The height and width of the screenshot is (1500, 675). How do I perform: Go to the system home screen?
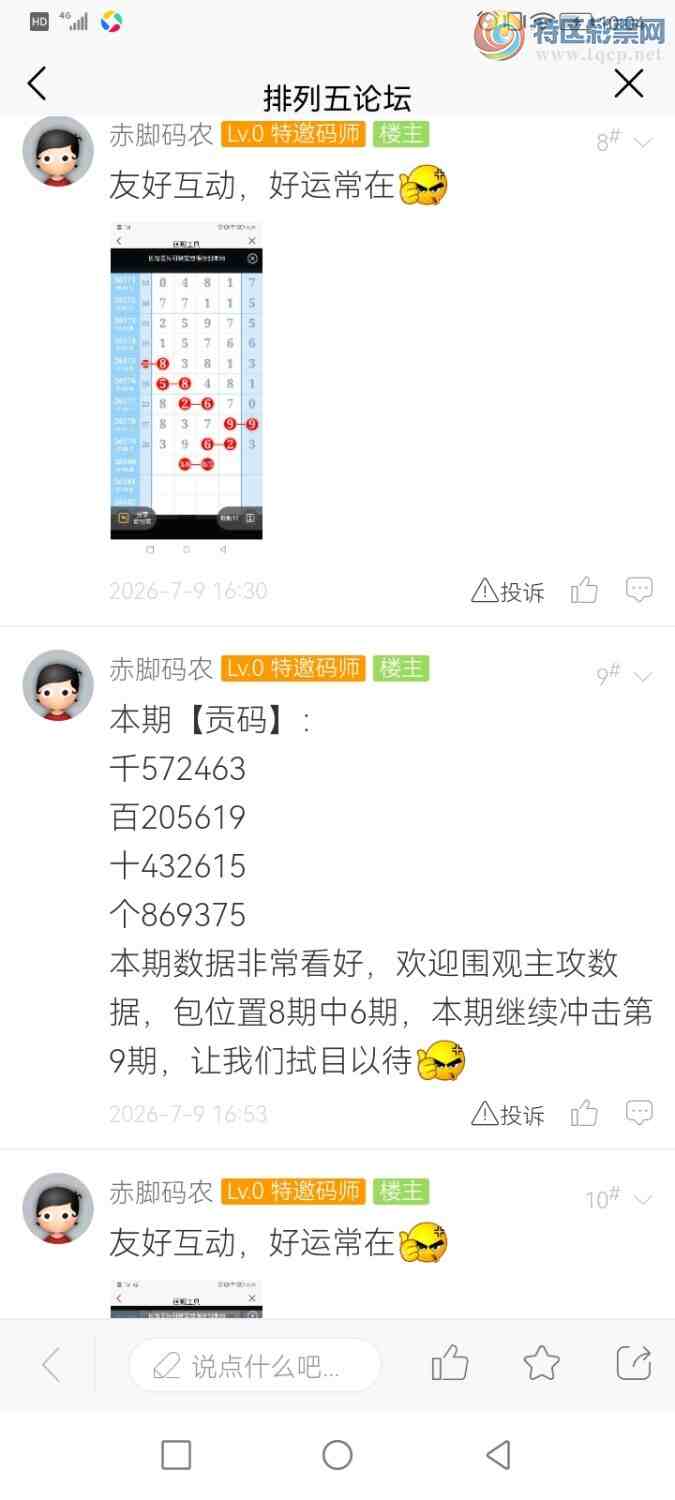[338, 1455]
